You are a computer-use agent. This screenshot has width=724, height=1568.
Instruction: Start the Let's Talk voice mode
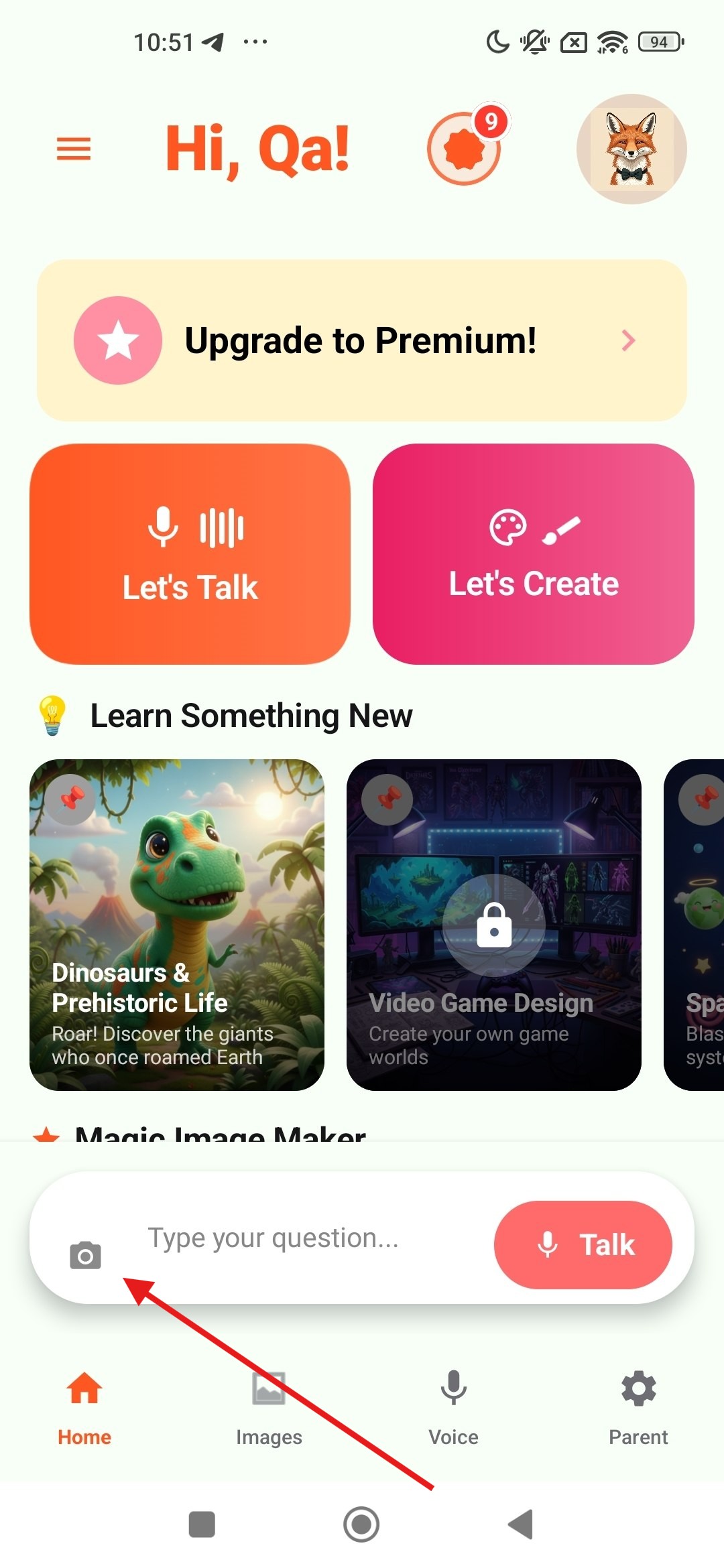tap(190, 554)
